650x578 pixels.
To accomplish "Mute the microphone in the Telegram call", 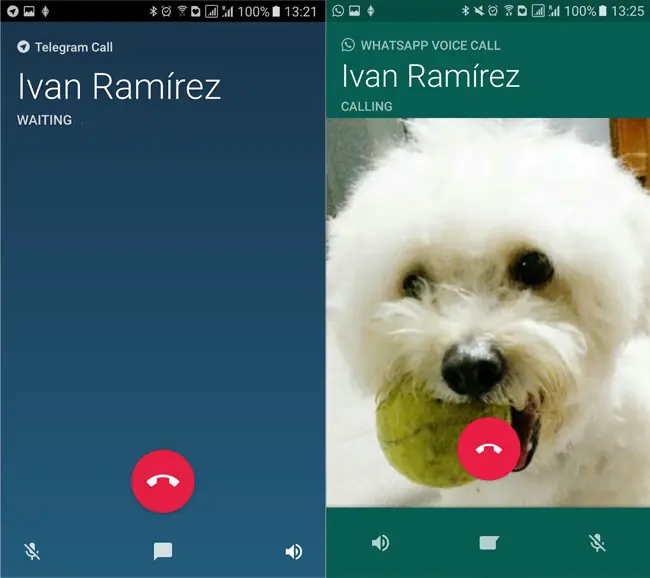I will click(32, 551).
